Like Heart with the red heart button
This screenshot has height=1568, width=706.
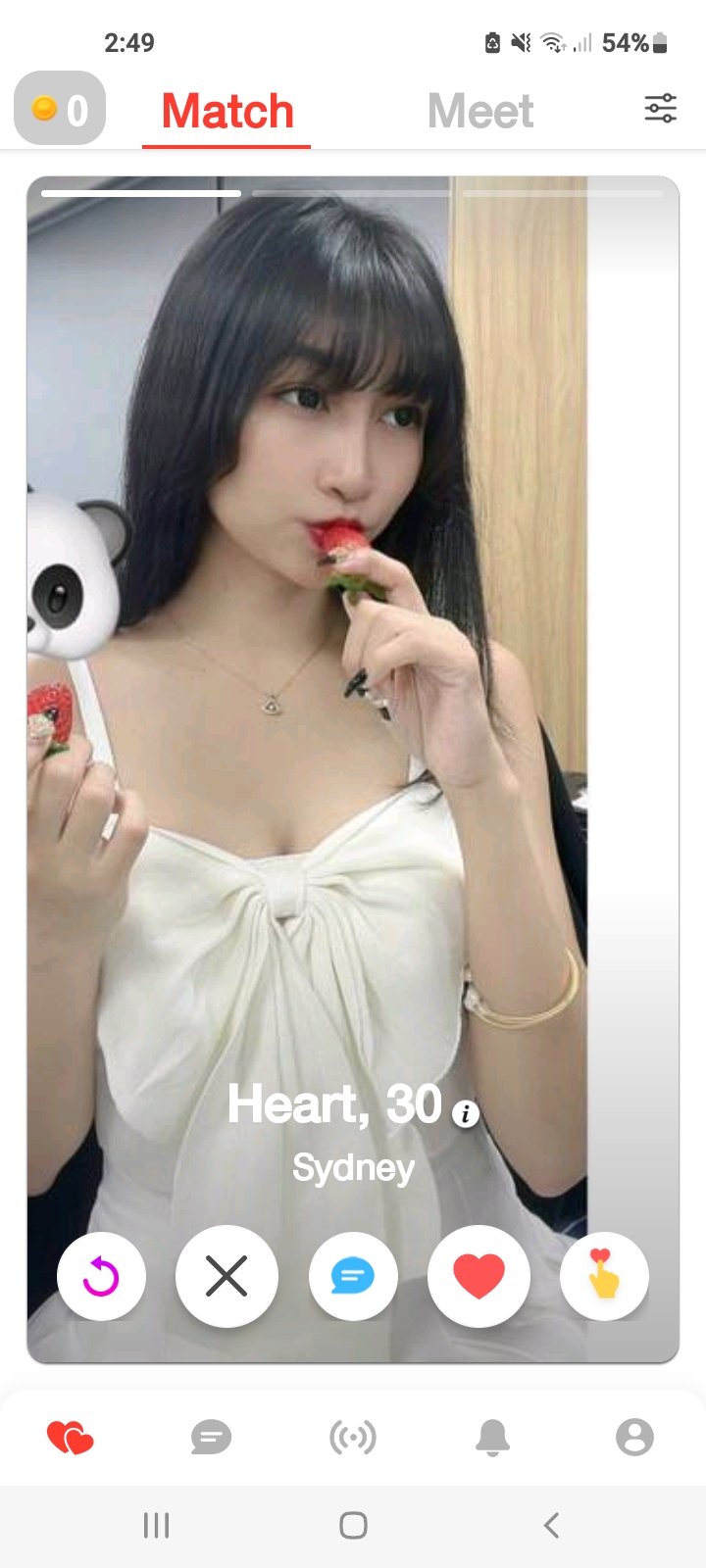click(479, 1276)
